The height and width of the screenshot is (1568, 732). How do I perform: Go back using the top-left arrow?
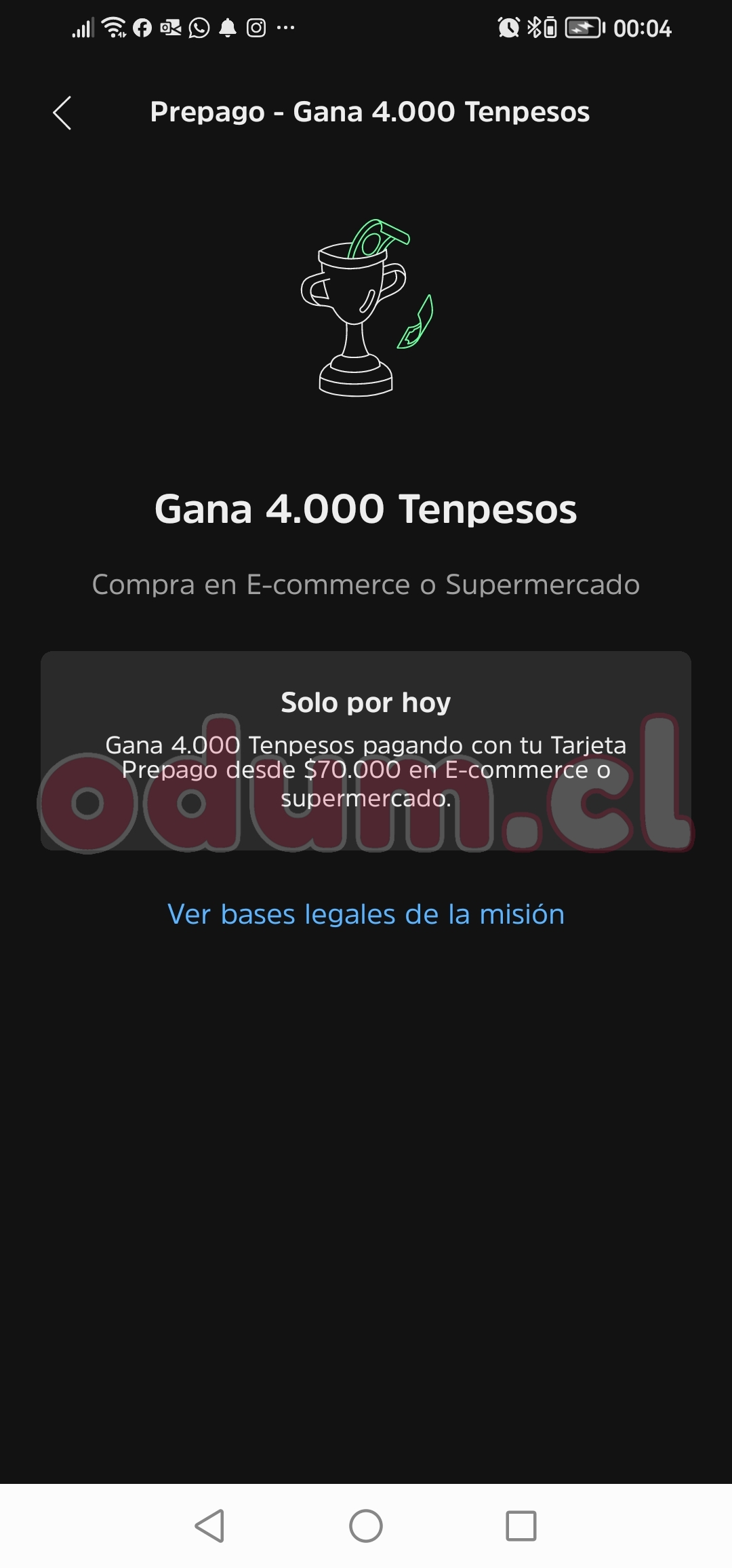62,113
